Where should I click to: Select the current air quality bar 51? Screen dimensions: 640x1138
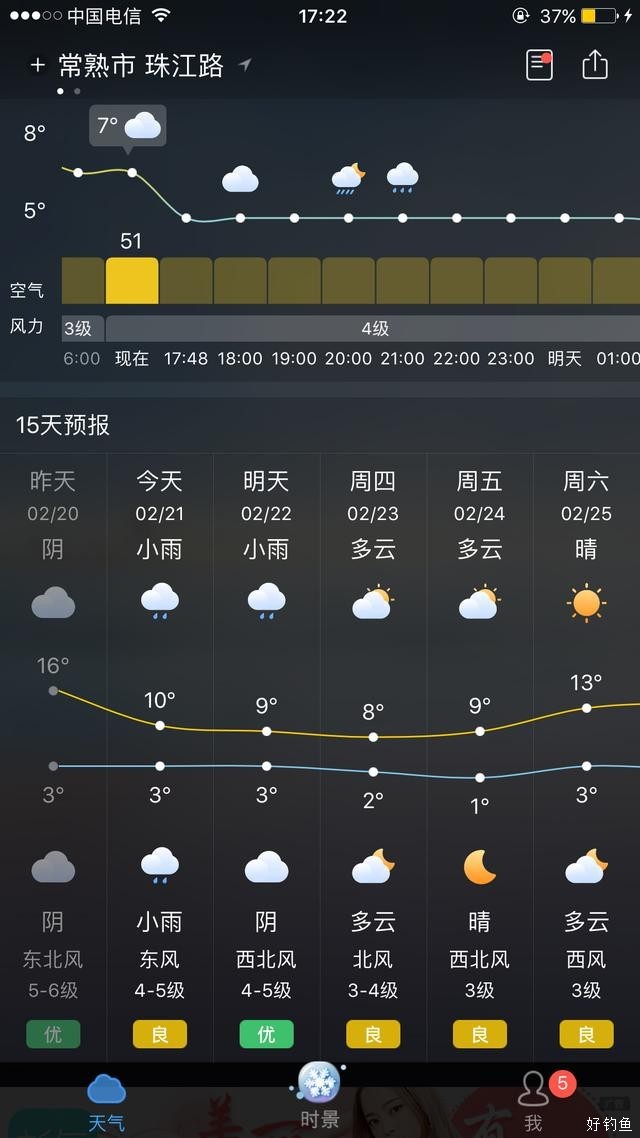132,280
